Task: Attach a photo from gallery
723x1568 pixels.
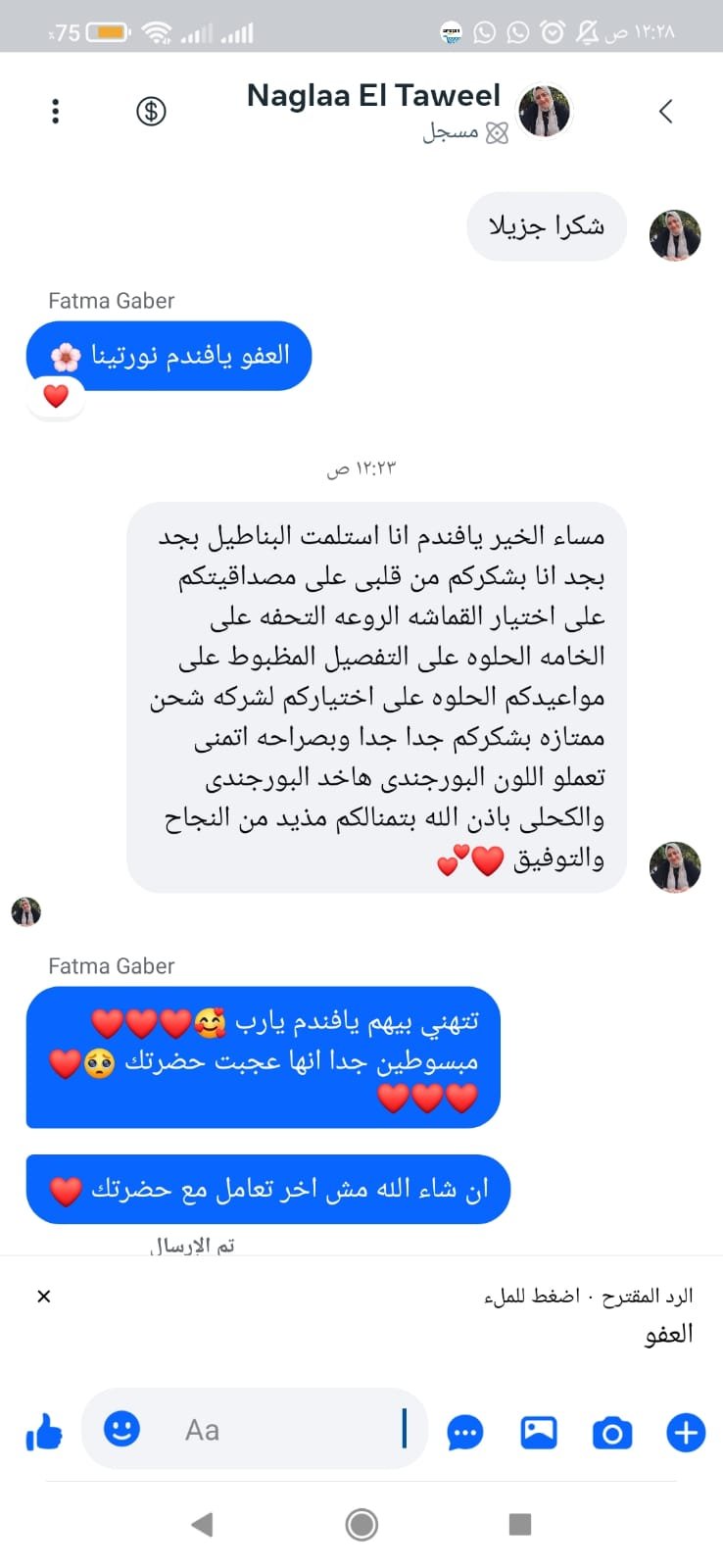Action: pos(539,1433)
